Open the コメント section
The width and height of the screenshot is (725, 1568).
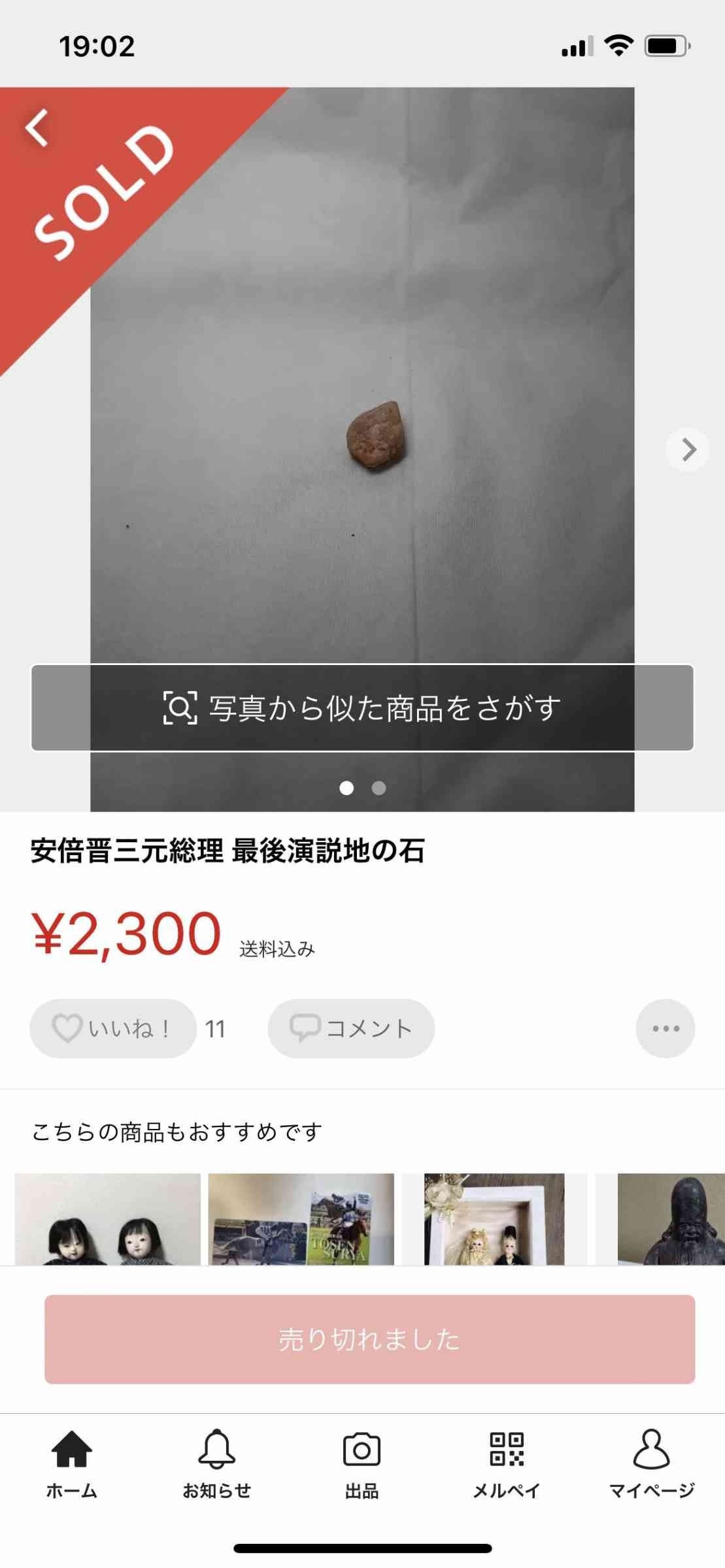(351, 1028)
